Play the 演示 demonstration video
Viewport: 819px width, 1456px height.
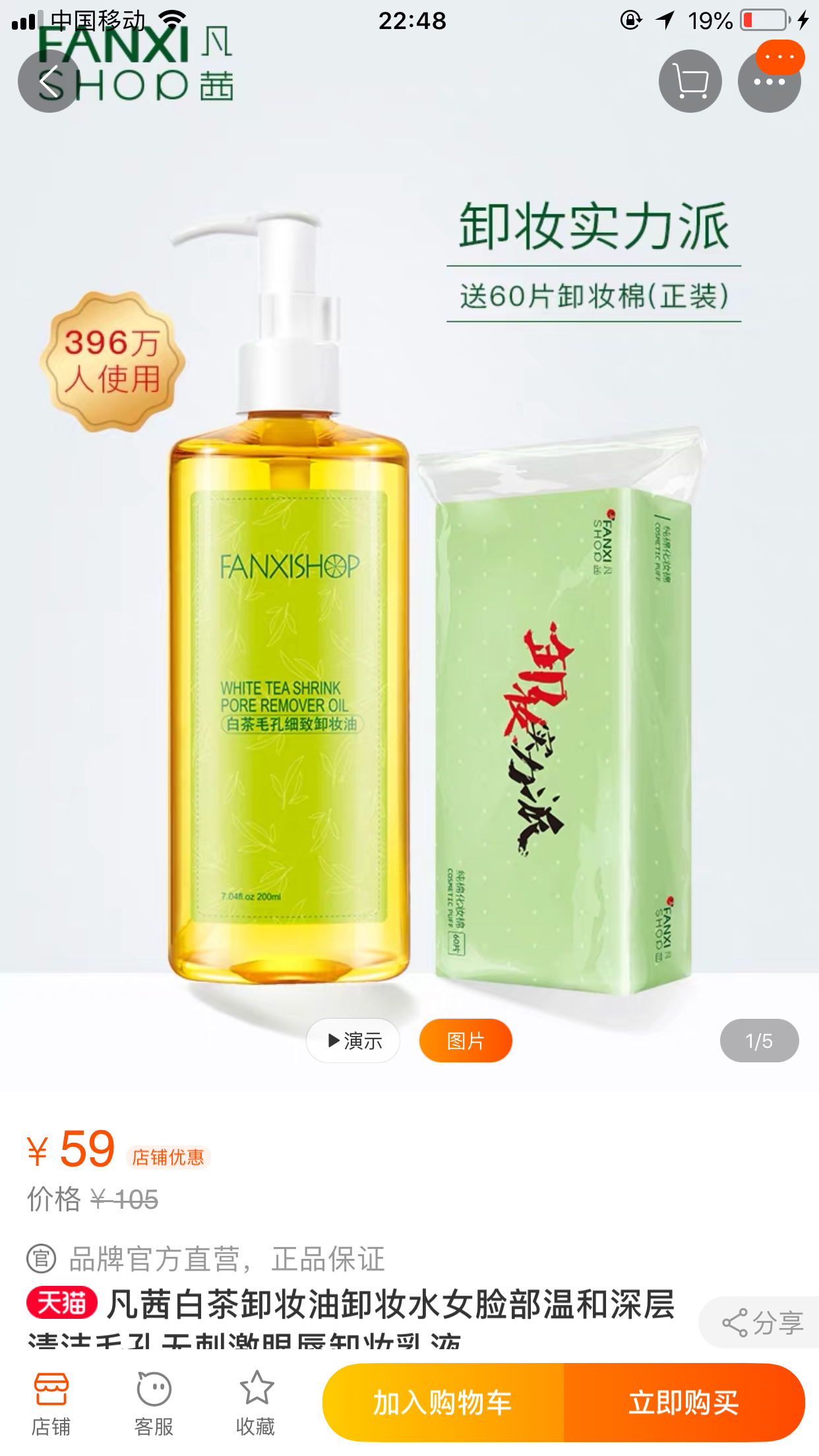[x=353, y=1040]
